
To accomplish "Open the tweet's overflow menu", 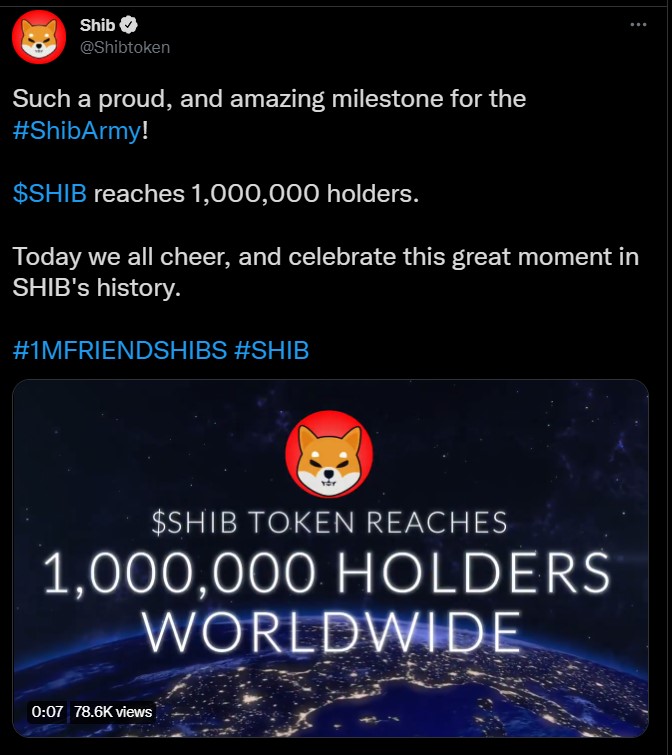I will (x=635, y=23).
